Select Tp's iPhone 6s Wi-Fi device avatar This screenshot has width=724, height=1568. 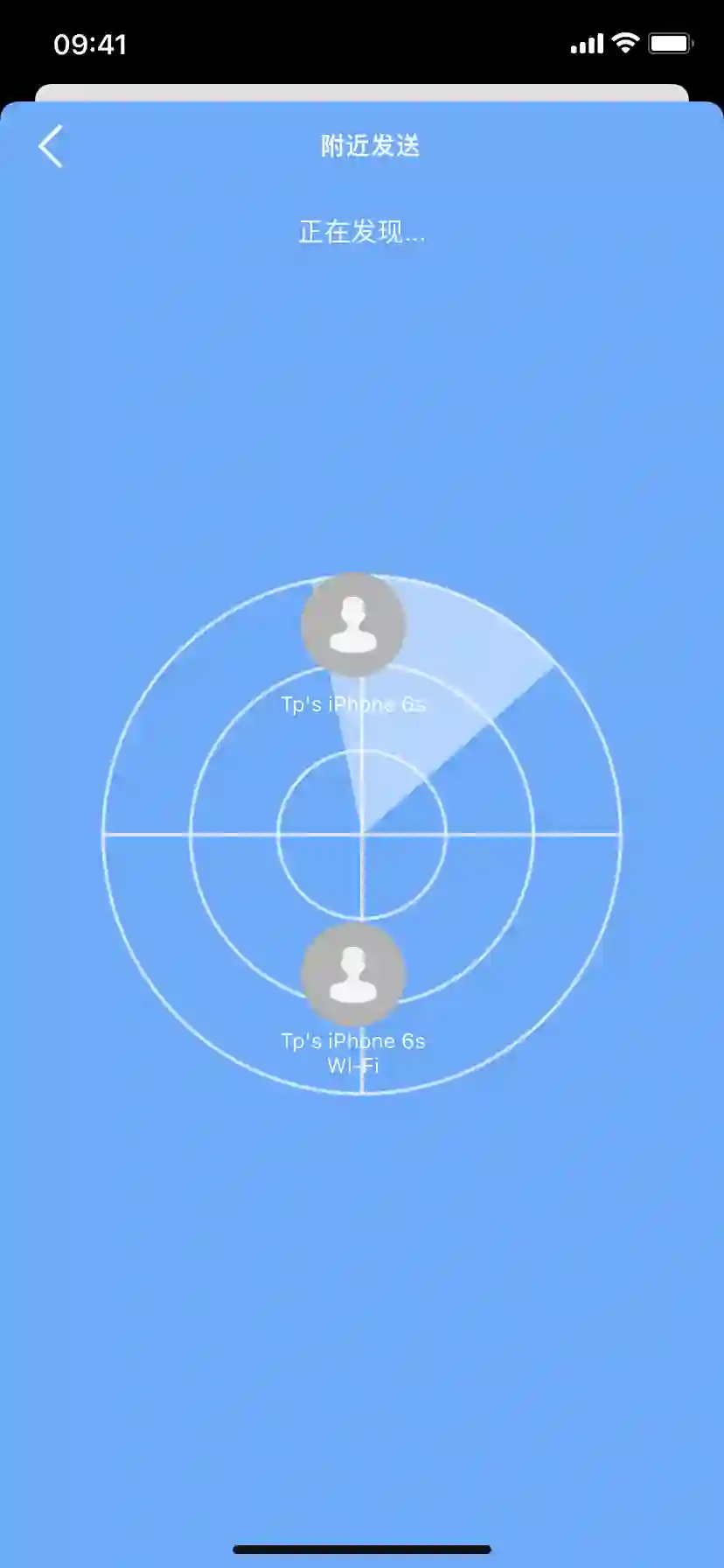coord(353,974)
